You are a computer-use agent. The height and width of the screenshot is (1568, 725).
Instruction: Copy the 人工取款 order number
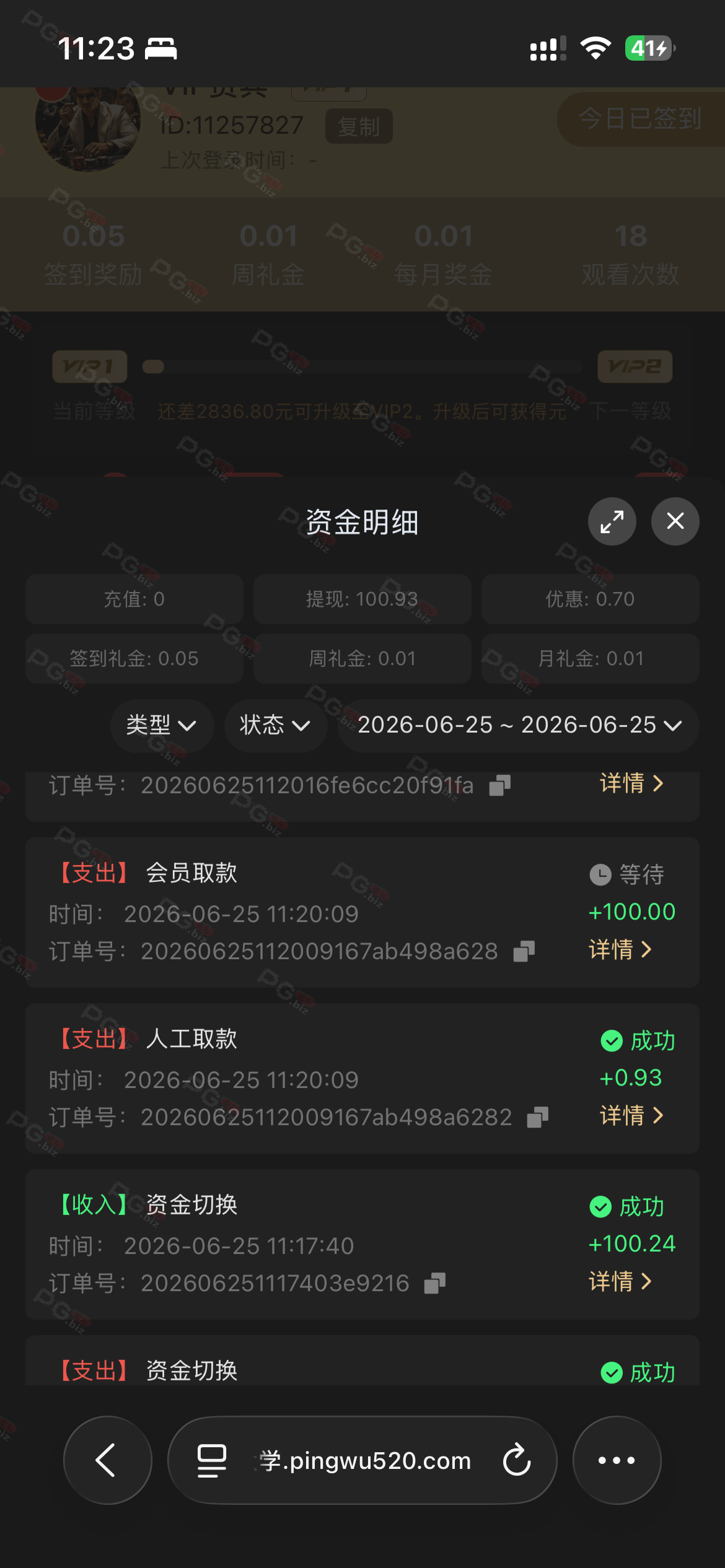click(537, 1117)
